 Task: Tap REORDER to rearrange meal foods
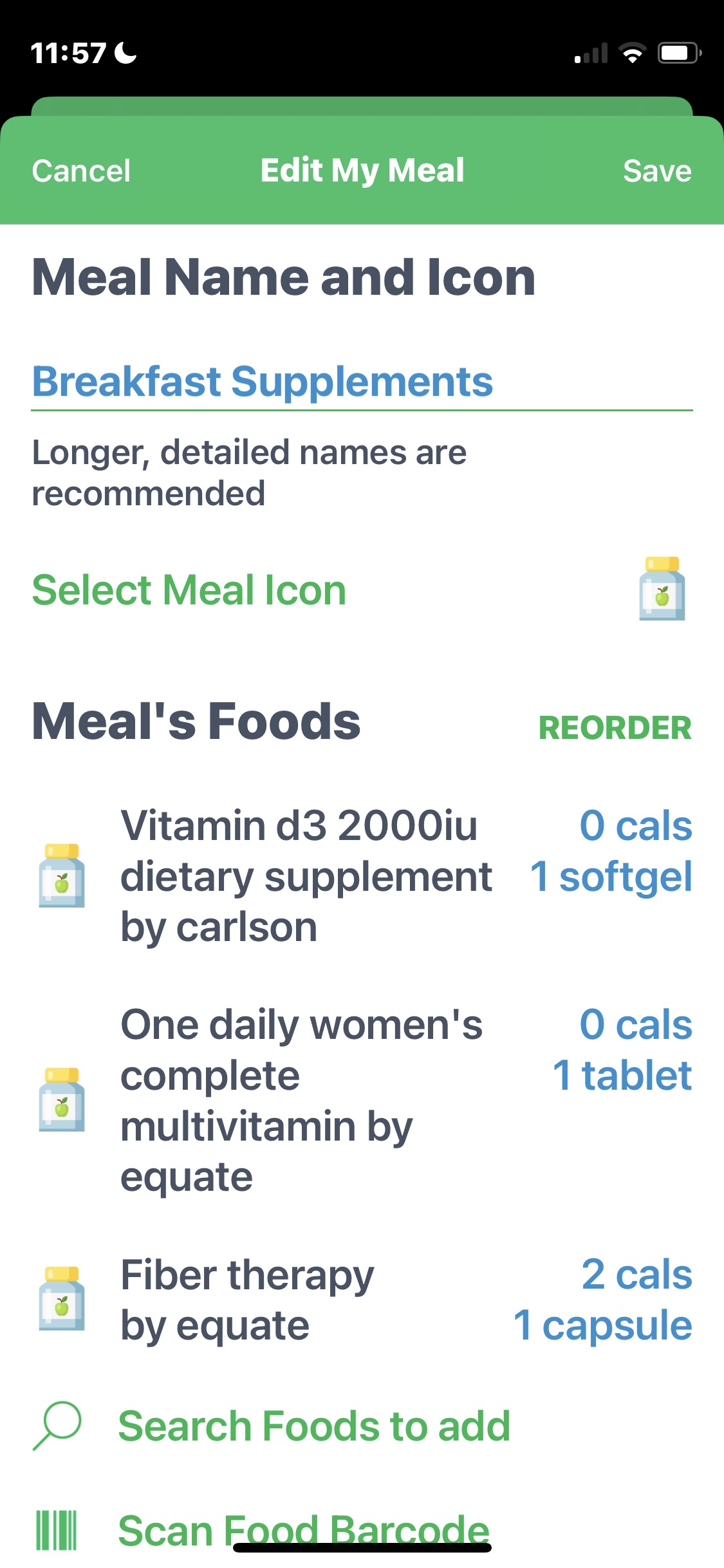[x=615, y=728]
